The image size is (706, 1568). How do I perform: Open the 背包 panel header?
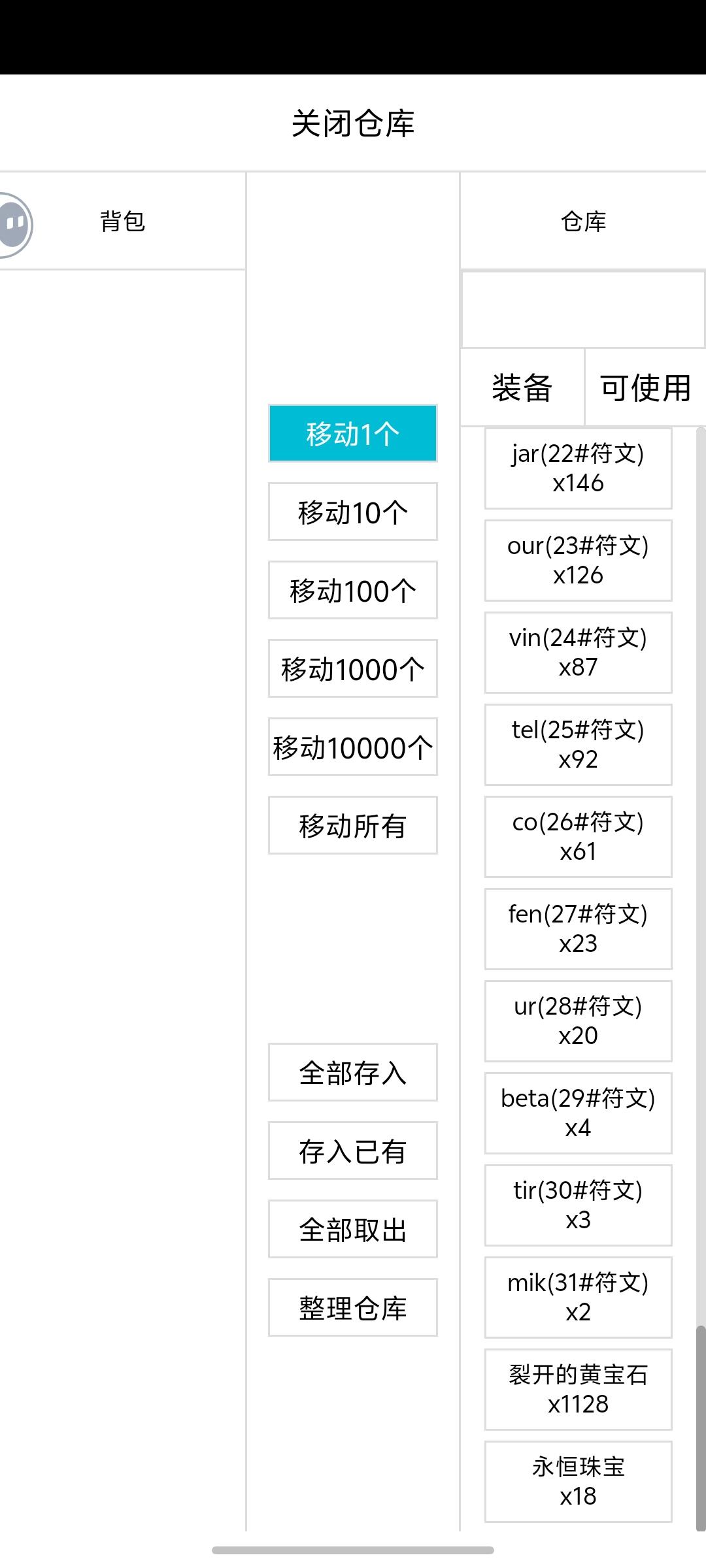pyautogui.click(x=124, y=222)
